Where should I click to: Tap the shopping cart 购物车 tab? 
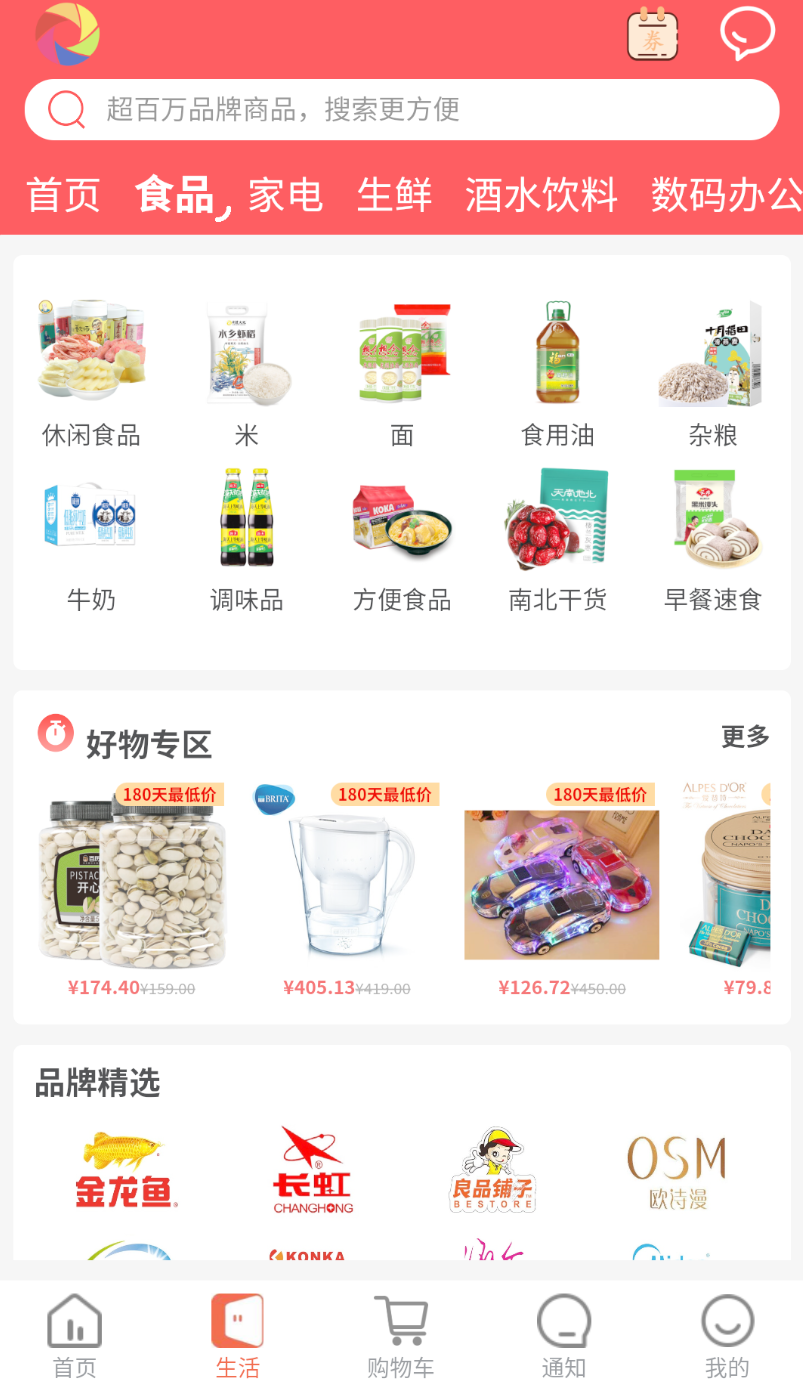[x=402, y=1334]
